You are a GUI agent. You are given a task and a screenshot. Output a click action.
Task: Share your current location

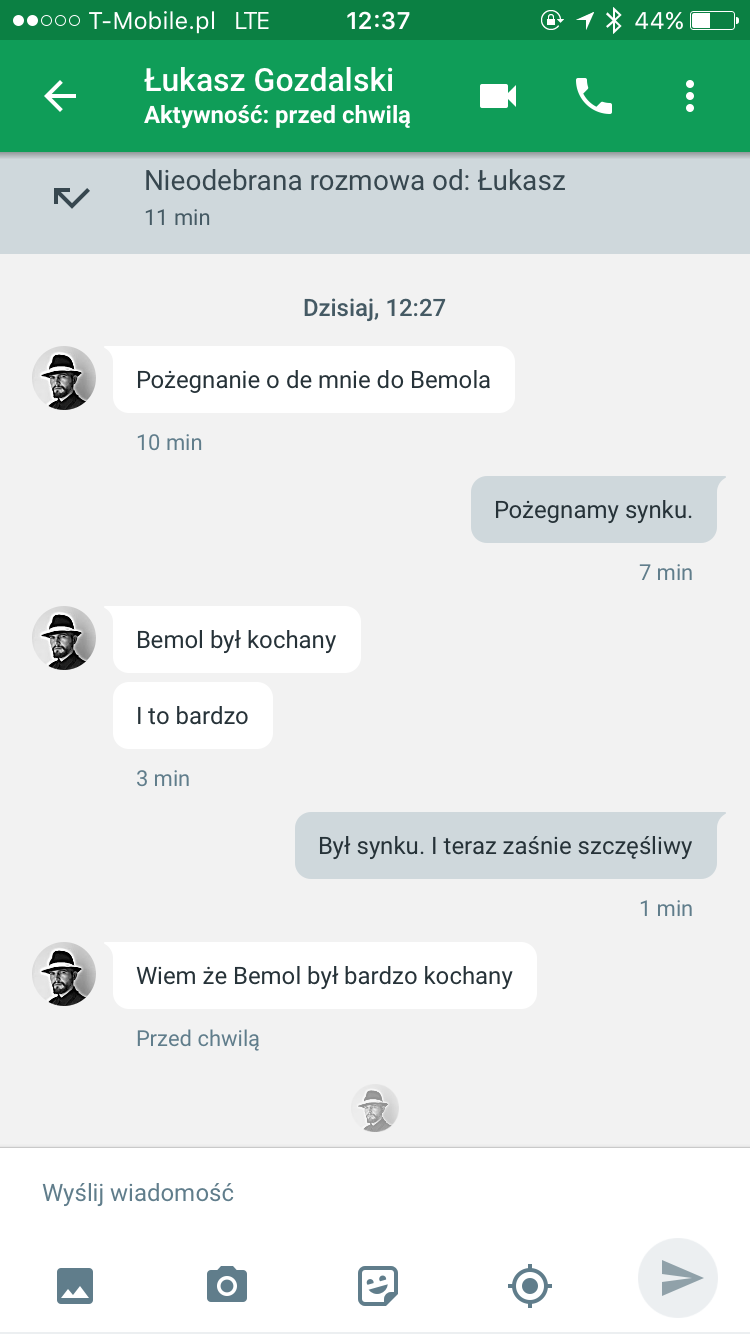coord(530,1284)
